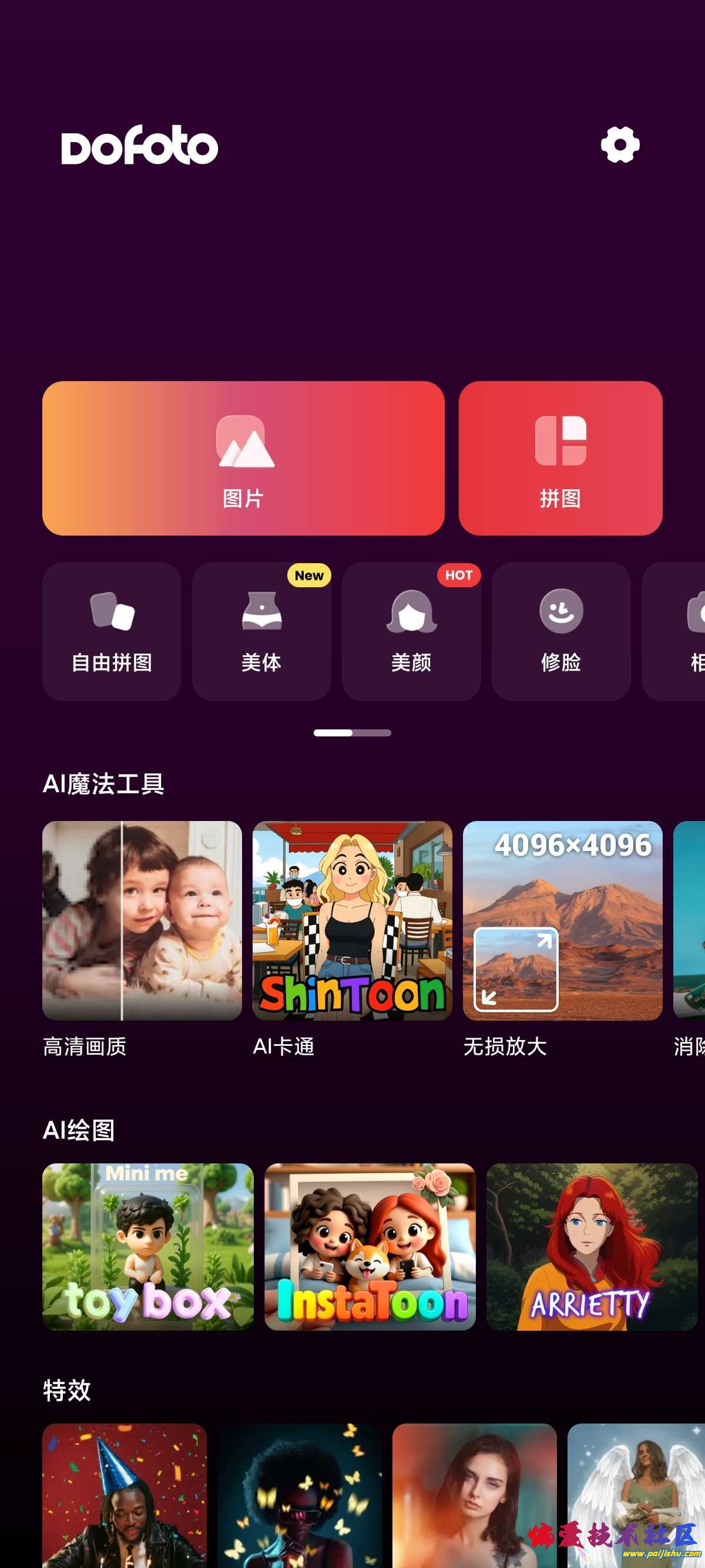Open the 高清画质 AI tool card
Viewport: 705px width, 1568px height.
coord(142,920)
